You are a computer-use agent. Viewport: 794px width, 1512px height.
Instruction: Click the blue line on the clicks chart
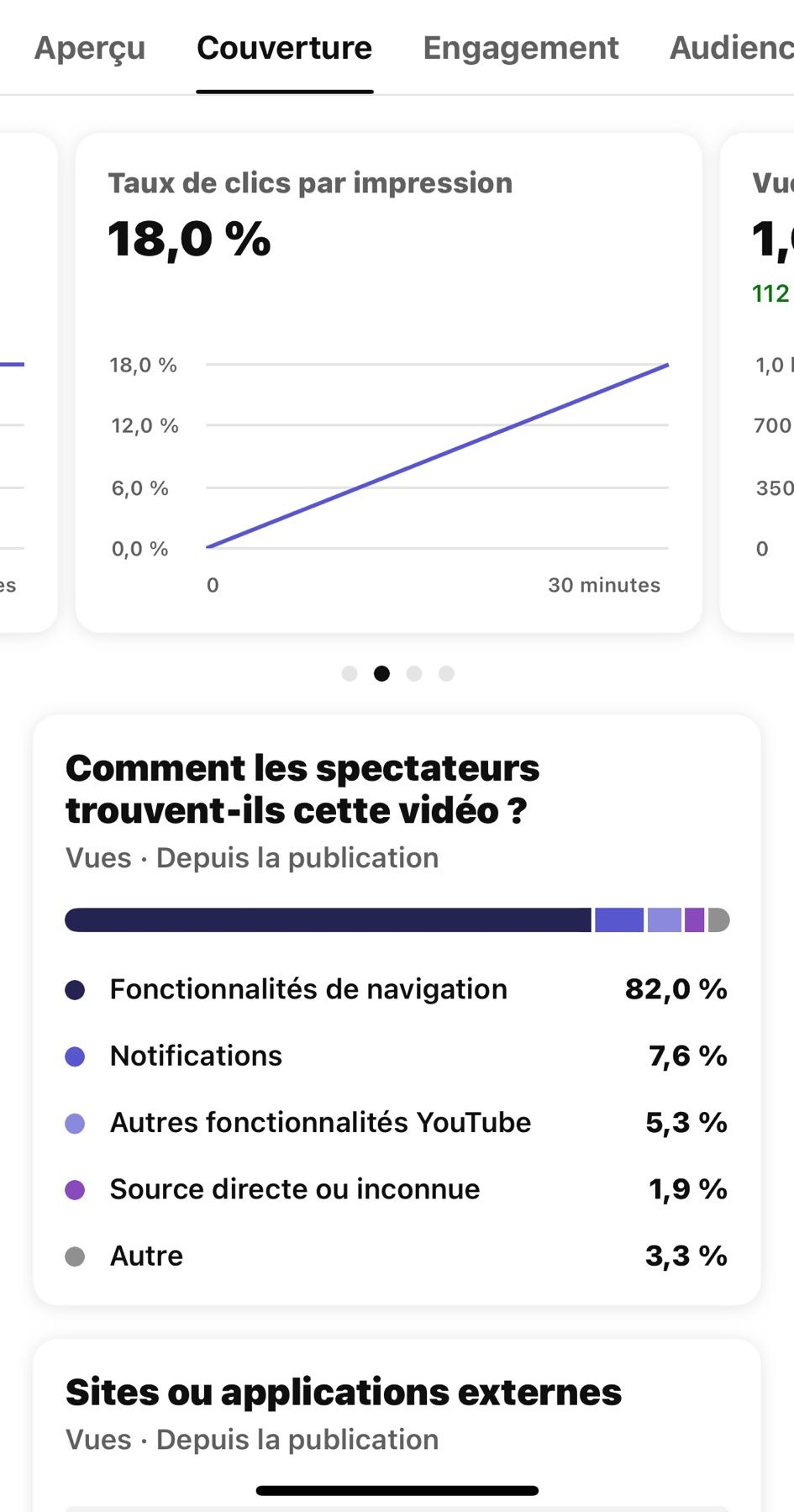(437, 458)
